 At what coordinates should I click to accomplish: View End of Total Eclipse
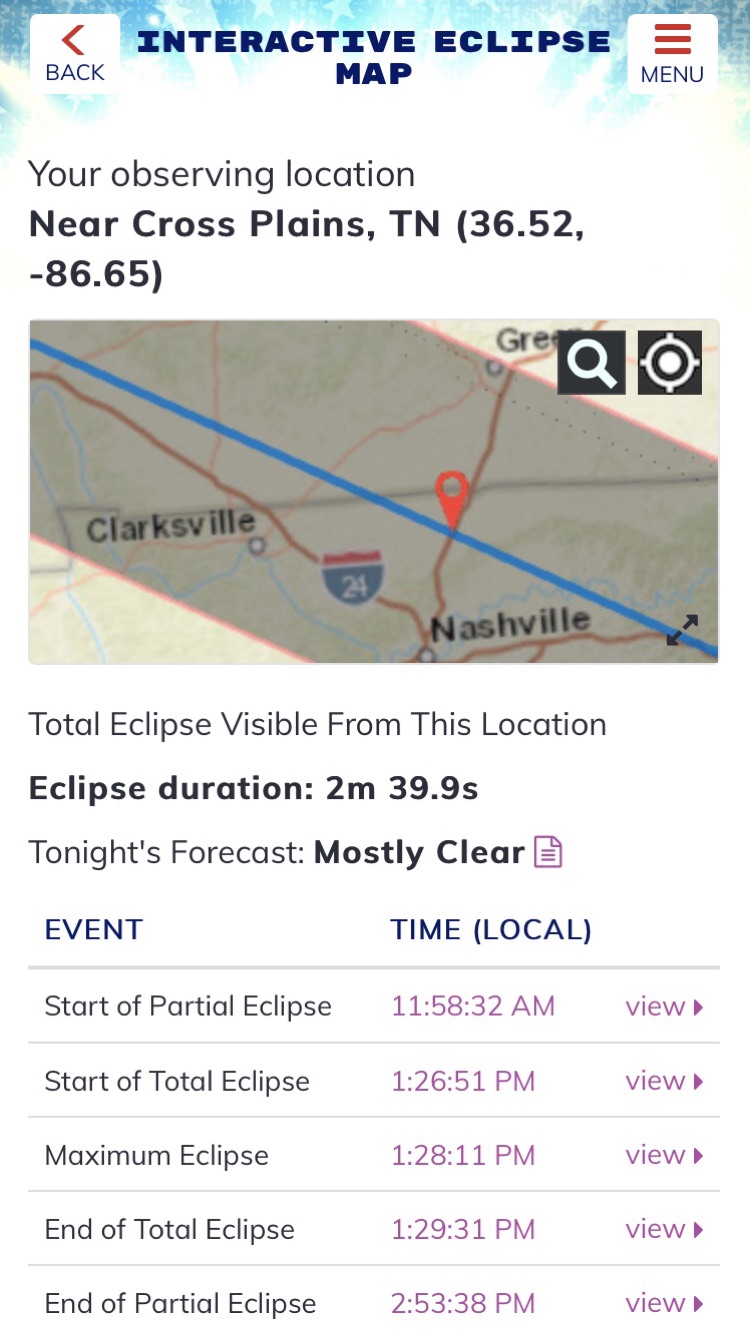pos(665,1229)
